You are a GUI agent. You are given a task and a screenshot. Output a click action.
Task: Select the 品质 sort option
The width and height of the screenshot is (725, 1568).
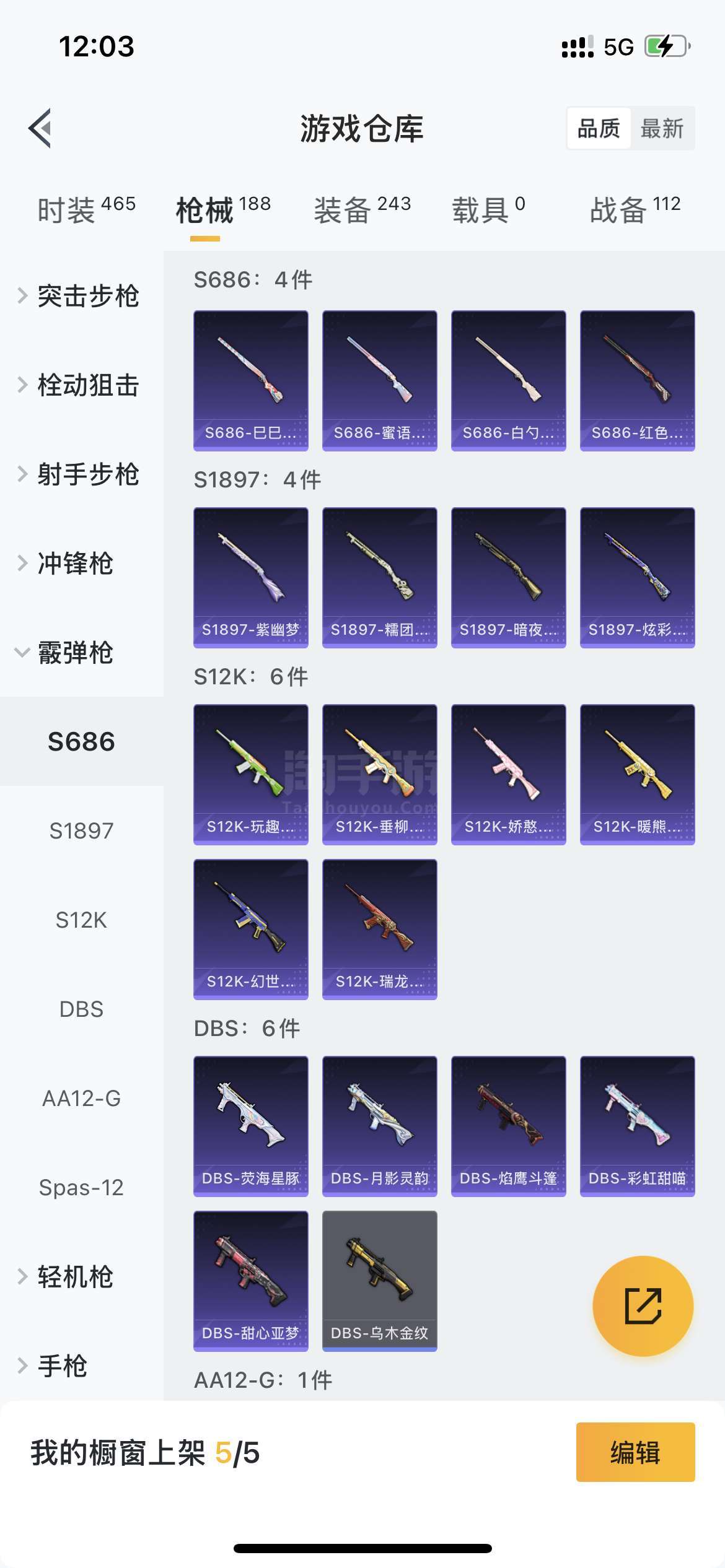coord(599,129)
